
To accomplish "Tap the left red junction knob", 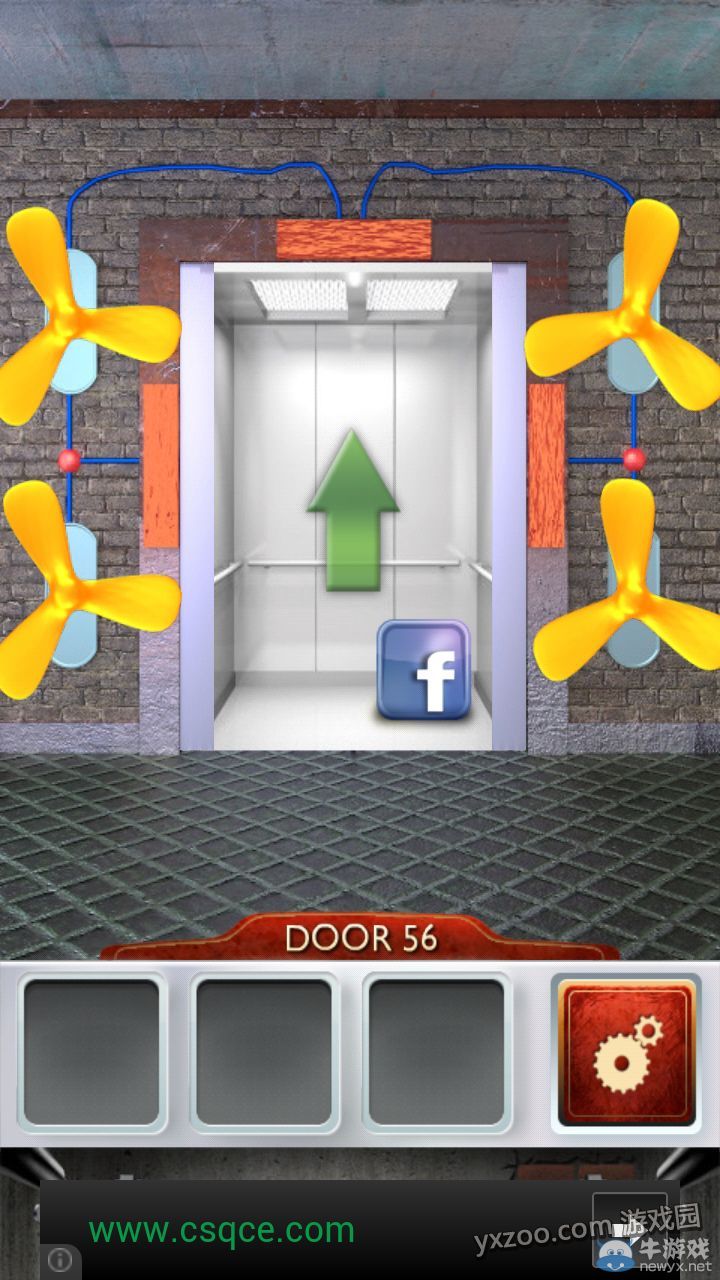I will [69, 461].
